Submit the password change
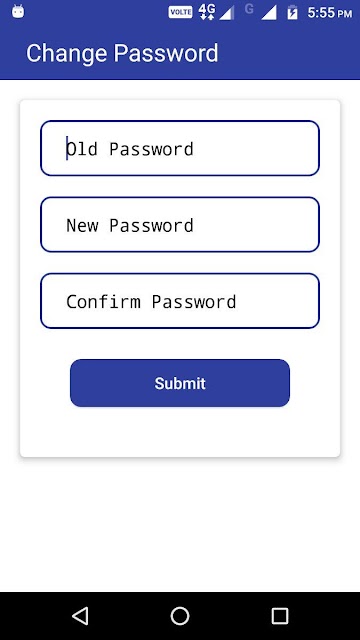The image size is (360, 640). click(180, 383)
